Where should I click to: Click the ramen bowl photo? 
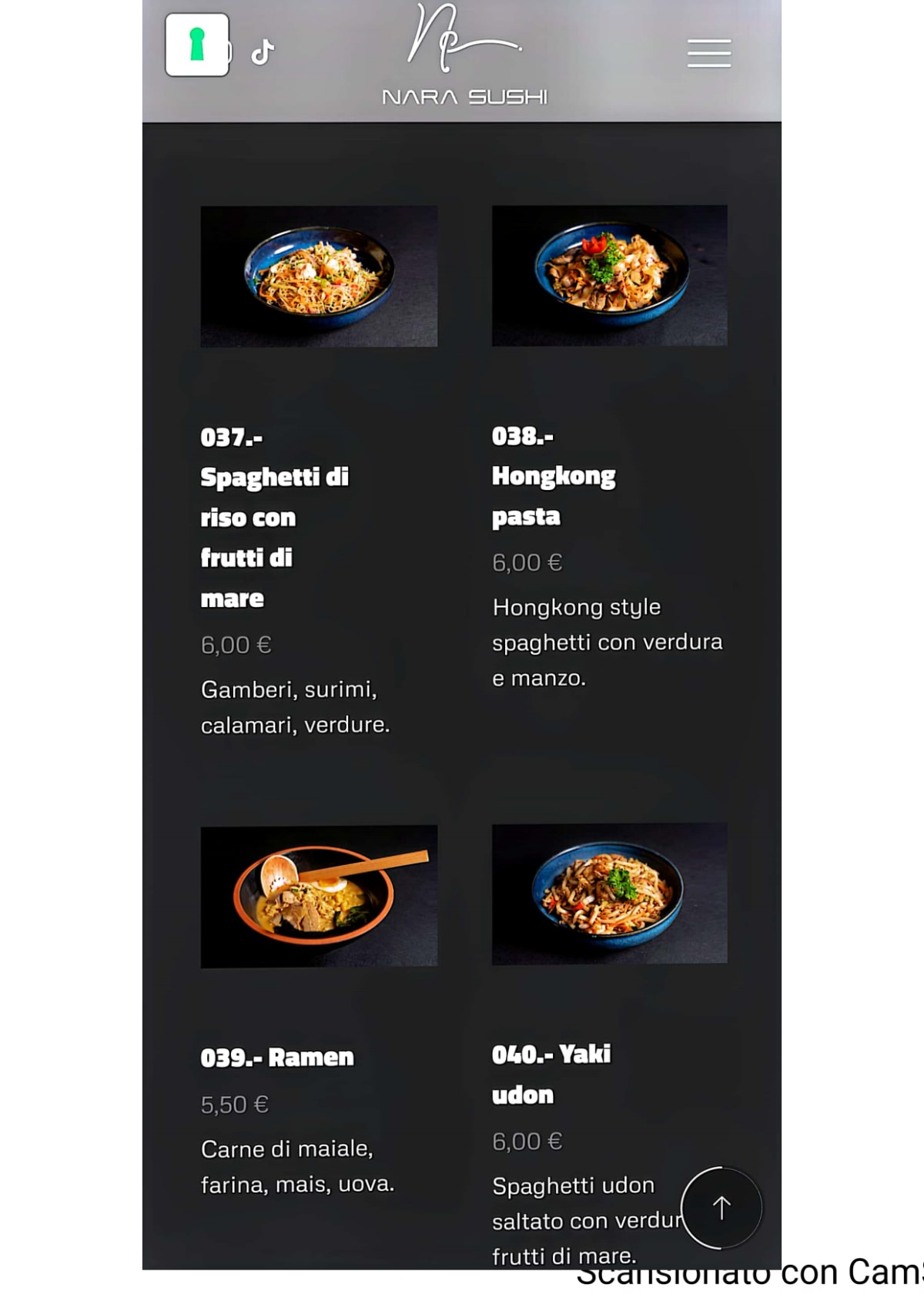[x=319, y=897]
